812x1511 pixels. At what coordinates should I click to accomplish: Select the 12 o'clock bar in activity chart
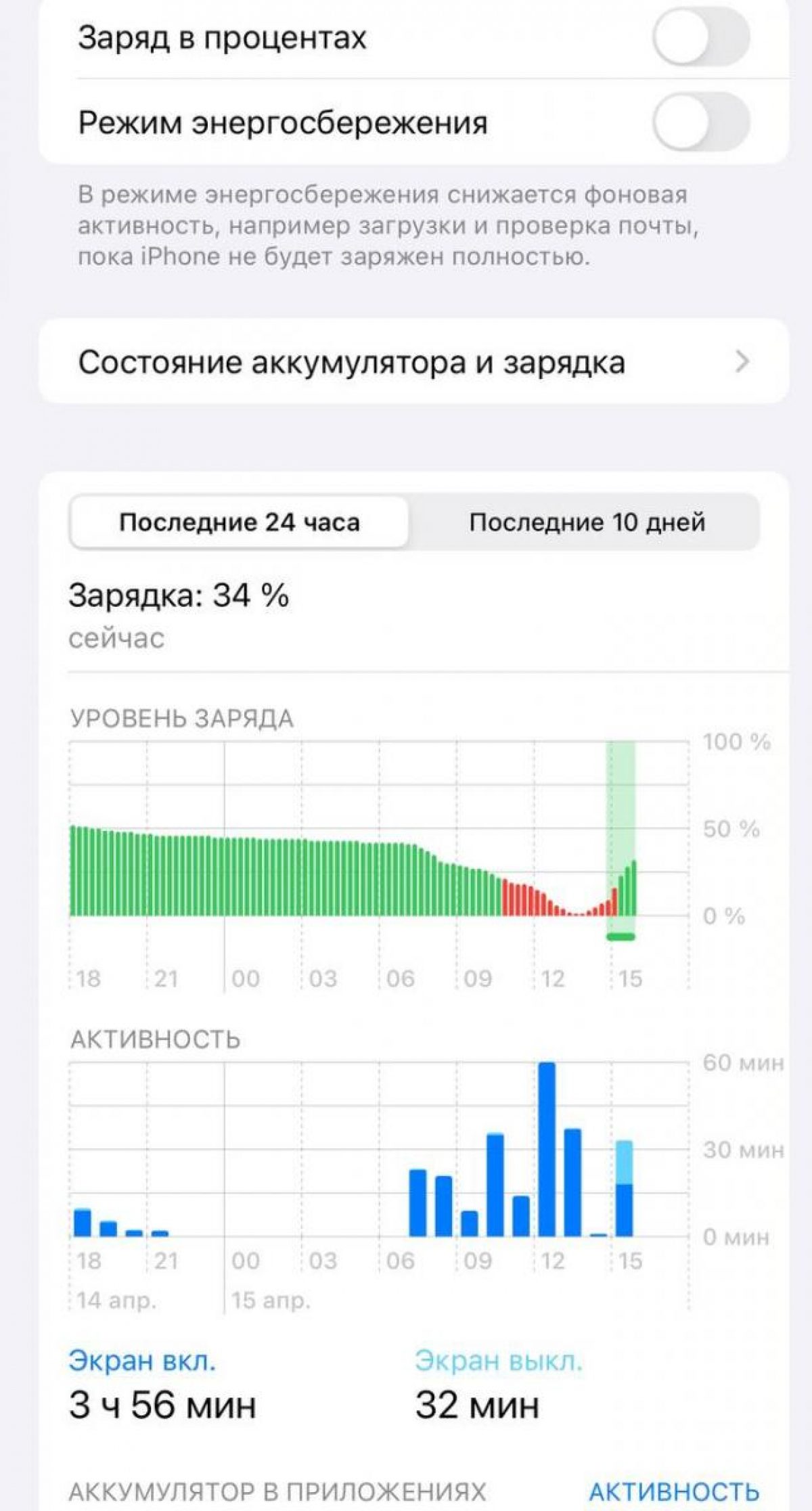[547, 1151]
